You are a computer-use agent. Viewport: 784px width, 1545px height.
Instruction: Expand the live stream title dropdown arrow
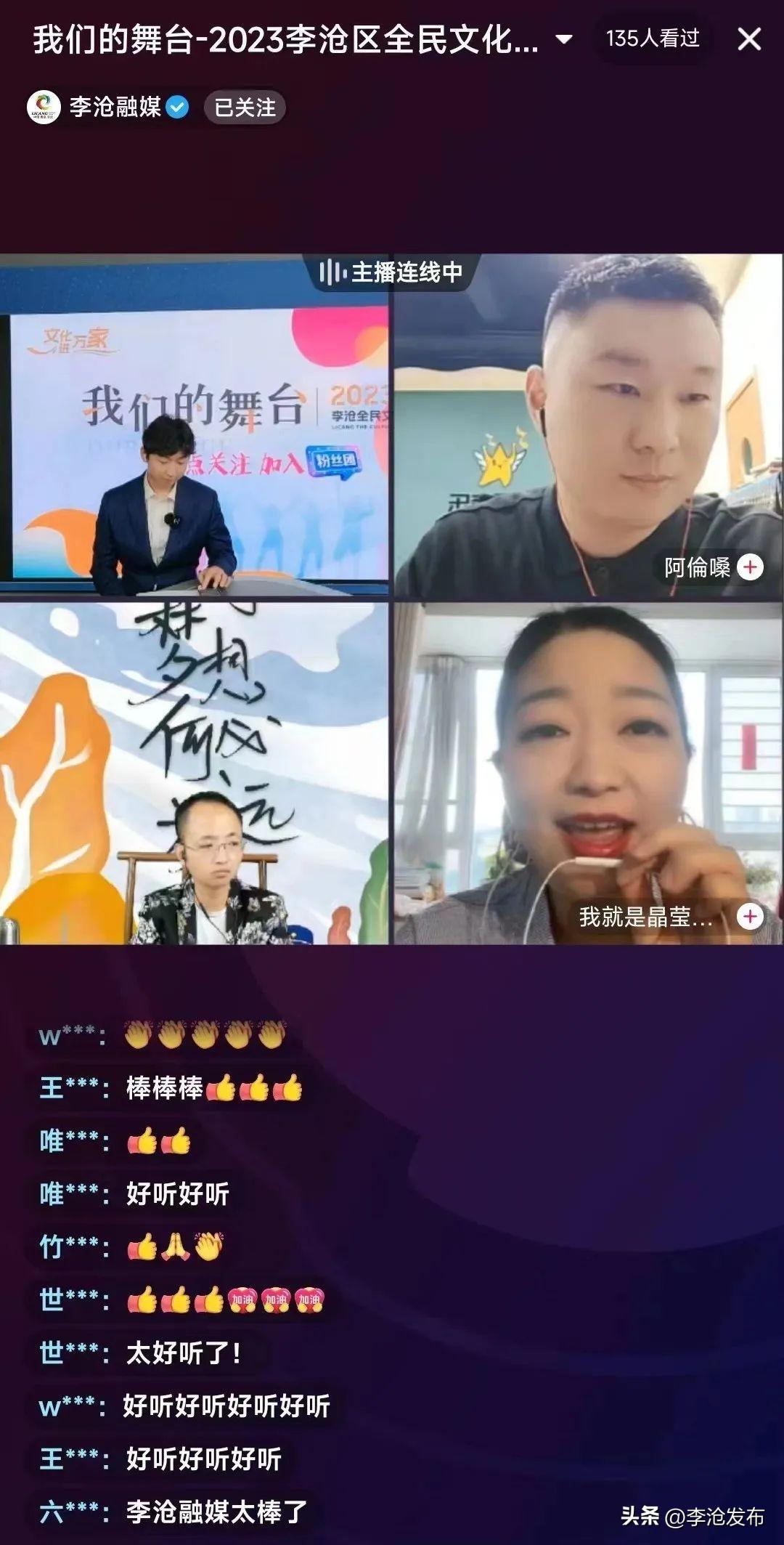coord(564,39)
